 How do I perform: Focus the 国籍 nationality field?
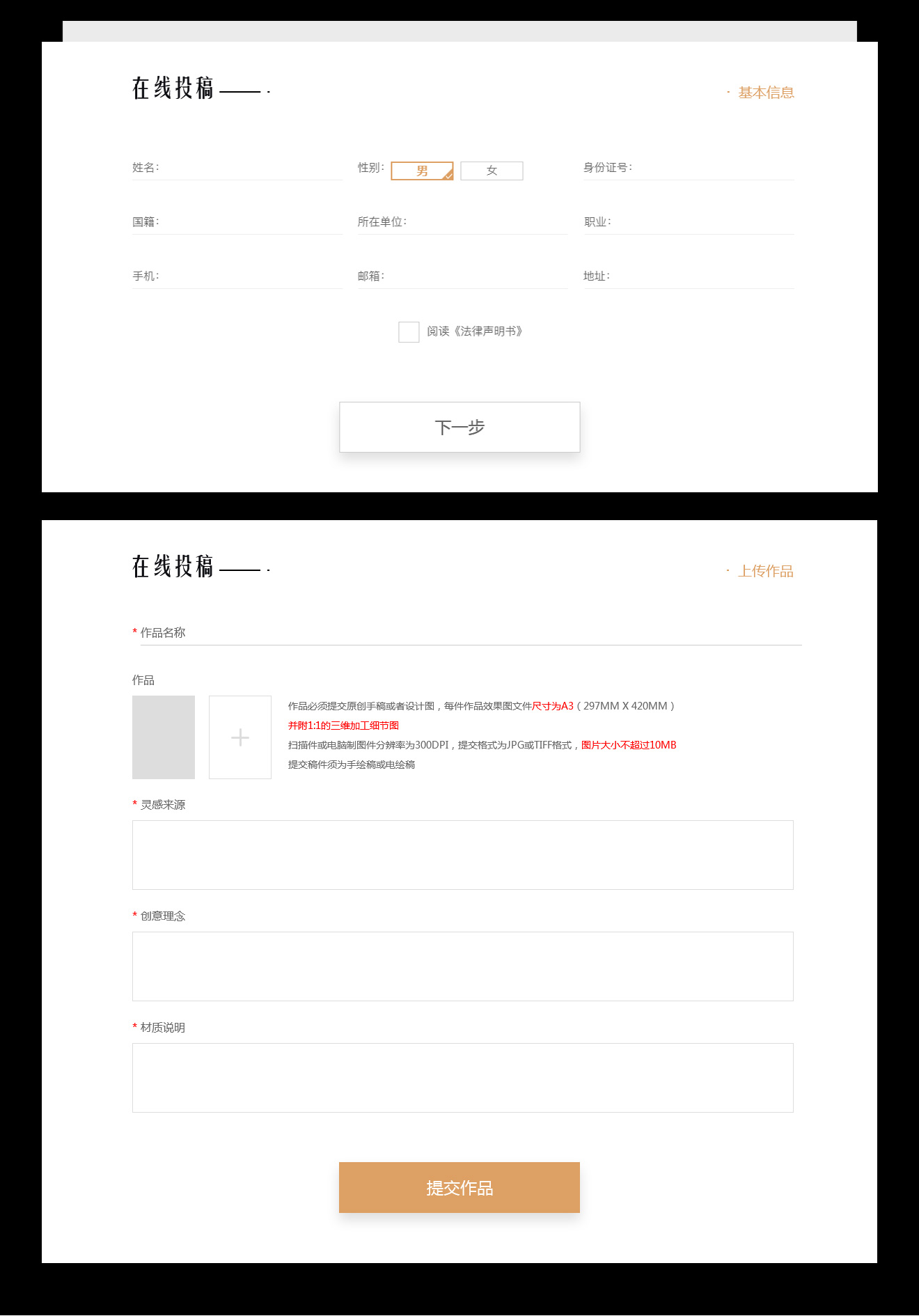pyautogui.click(x=251, y=222)
